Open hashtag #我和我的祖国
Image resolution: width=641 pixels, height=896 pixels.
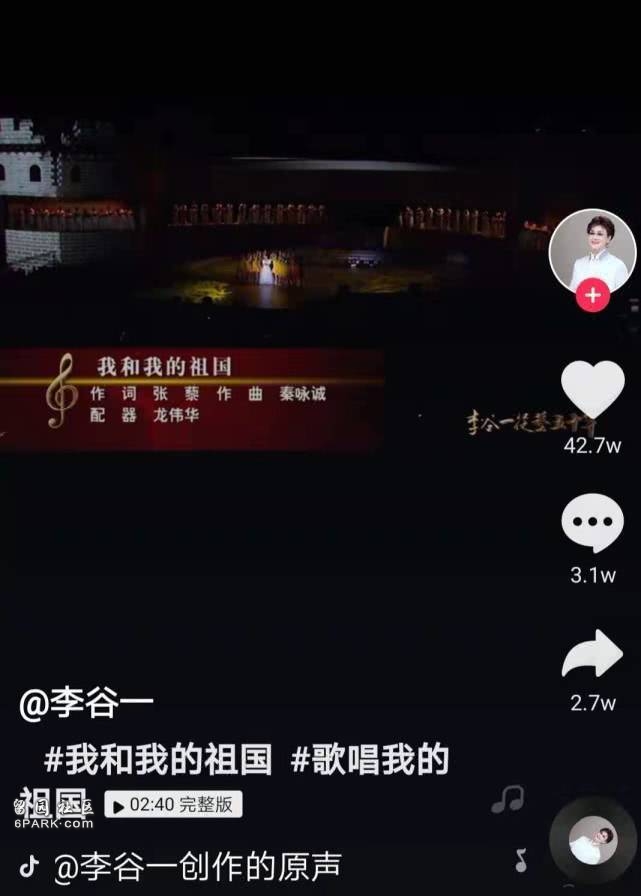(158, 760)
